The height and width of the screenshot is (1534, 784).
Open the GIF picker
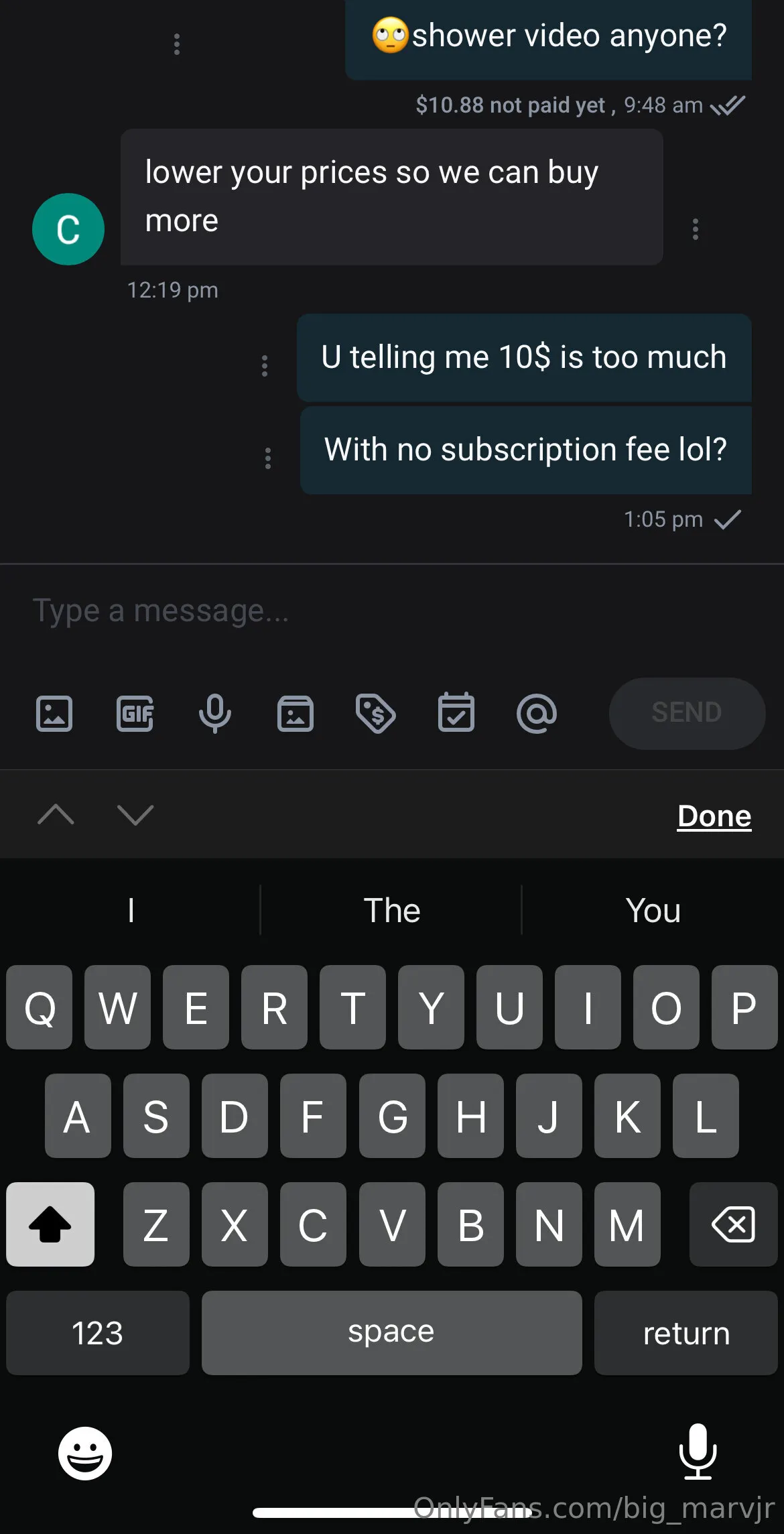click(135, 713)
